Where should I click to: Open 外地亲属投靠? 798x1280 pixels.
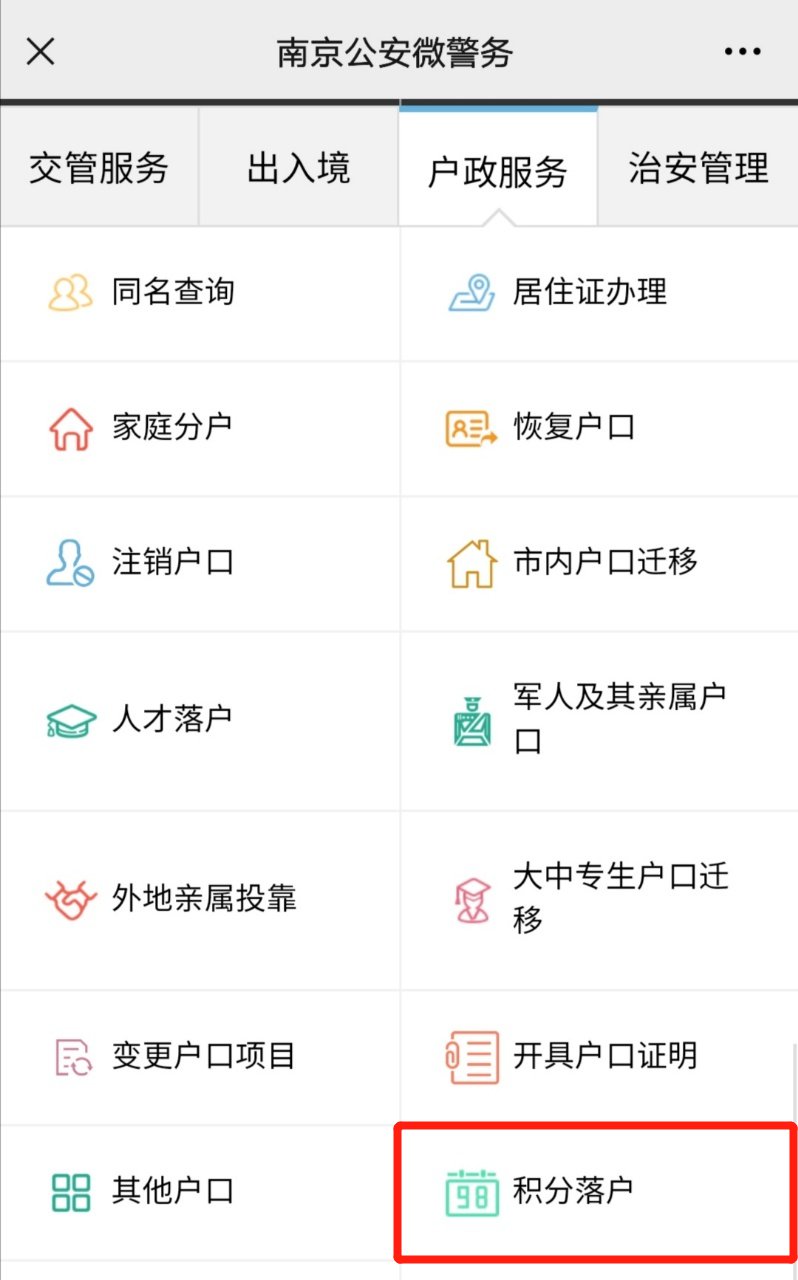[x=204, y=898]
